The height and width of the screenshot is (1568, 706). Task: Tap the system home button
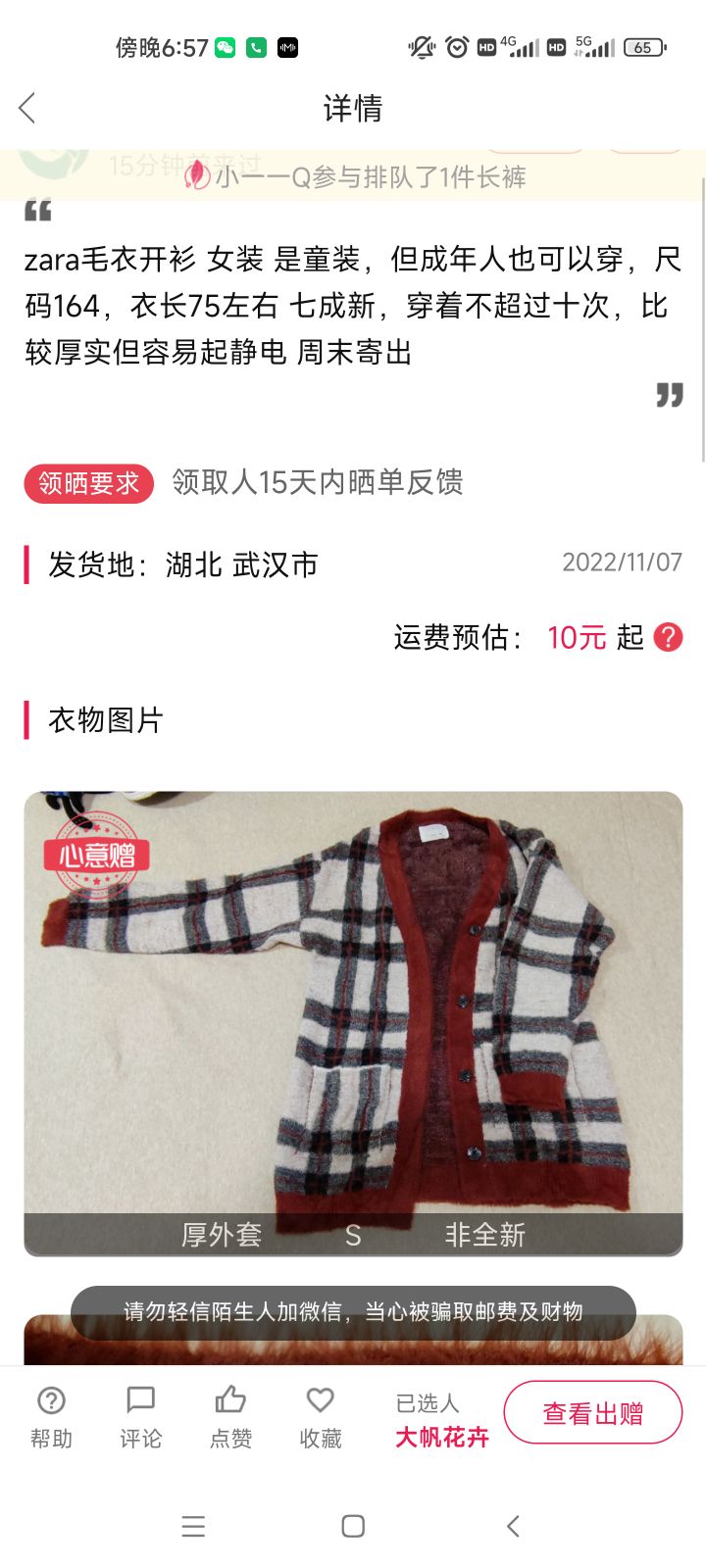353,1526
